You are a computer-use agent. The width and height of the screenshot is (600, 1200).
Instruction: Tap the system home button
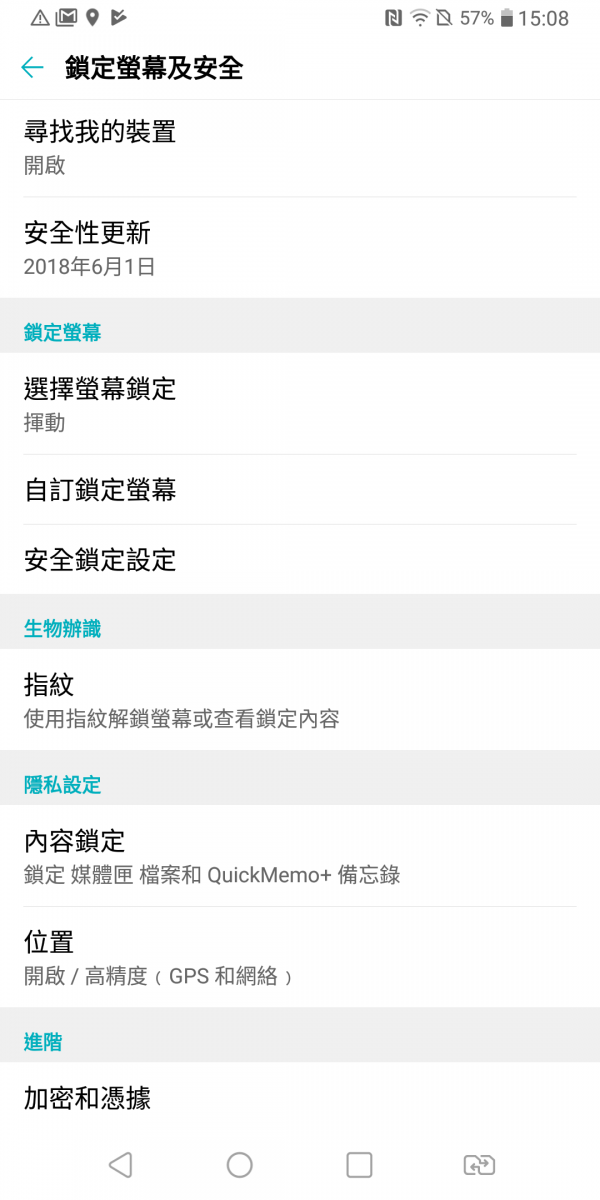[x=240, y=1164]
